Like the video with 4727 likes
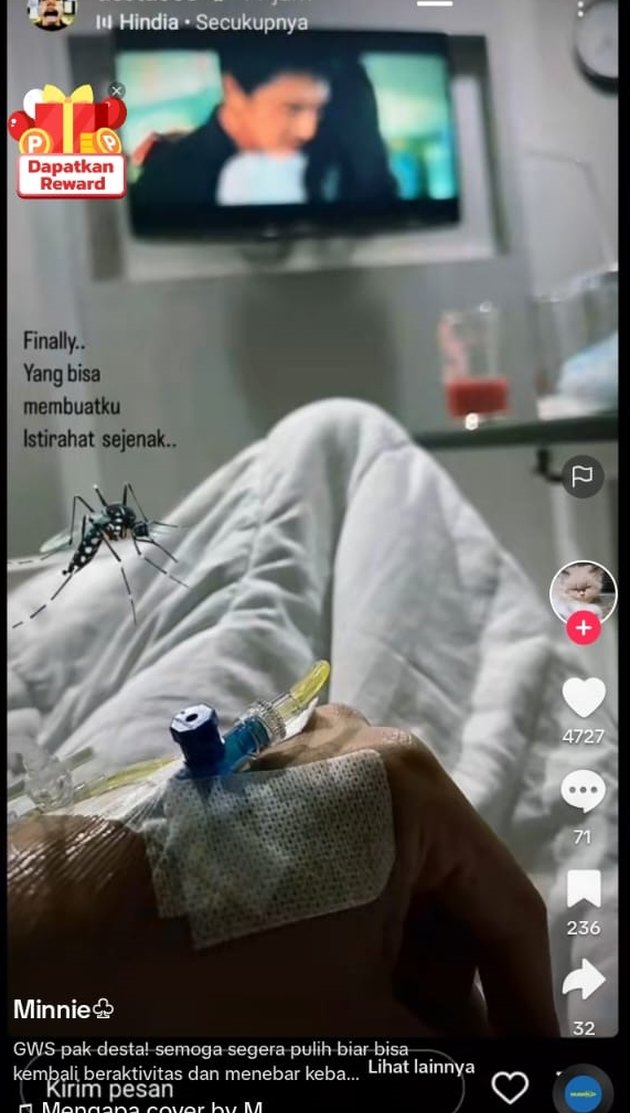The image size is (630, 1113). (584, 697)
